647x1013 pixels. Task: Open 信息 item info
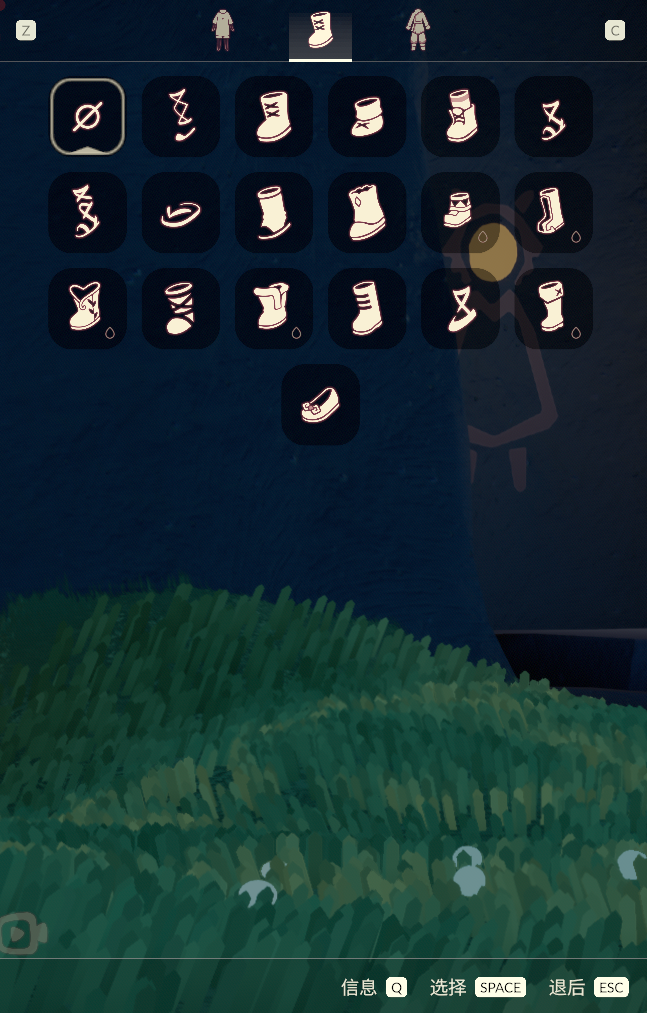click(374, 987)
